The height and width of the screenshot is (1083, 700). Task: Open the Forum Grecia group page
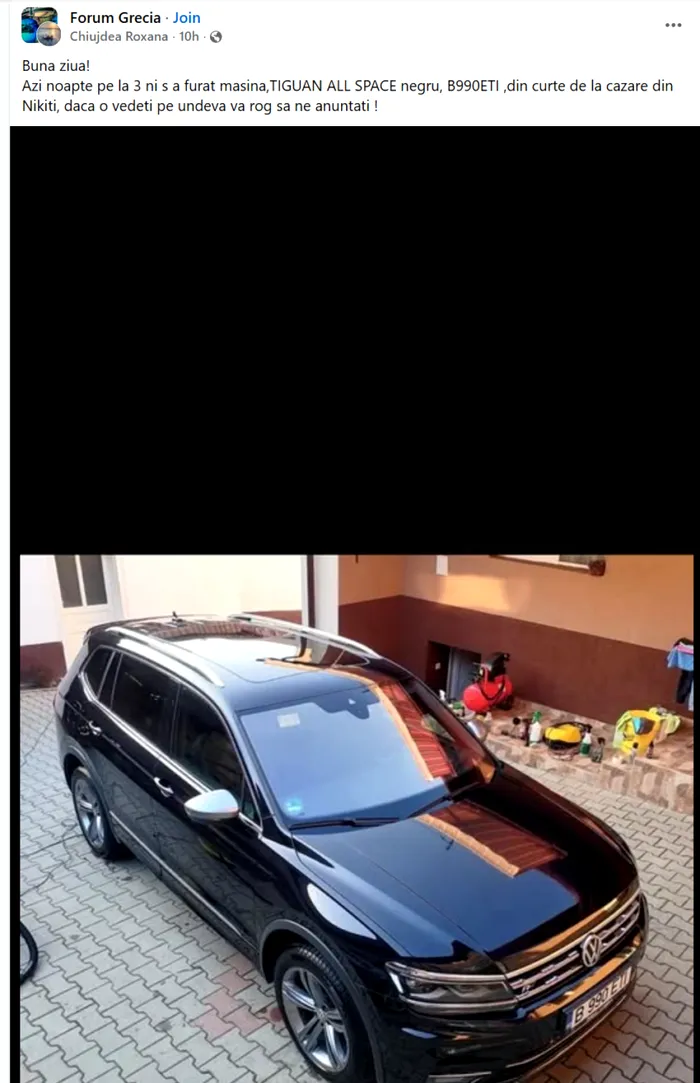point(115,18)
